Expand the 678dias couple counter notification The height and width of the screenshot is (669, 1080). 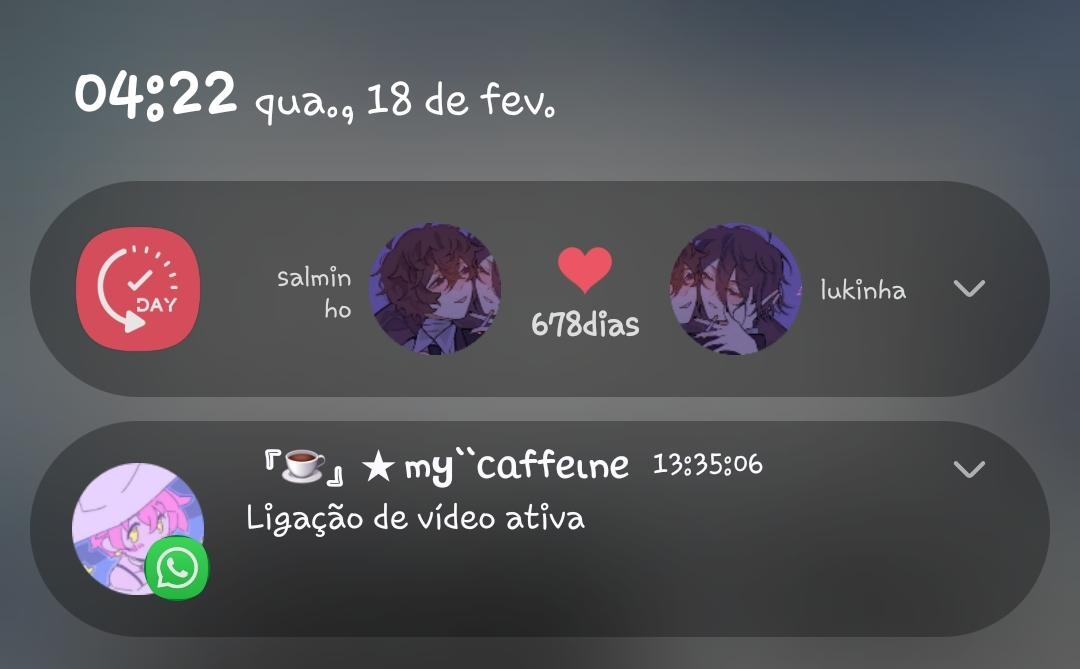[969, 289]
